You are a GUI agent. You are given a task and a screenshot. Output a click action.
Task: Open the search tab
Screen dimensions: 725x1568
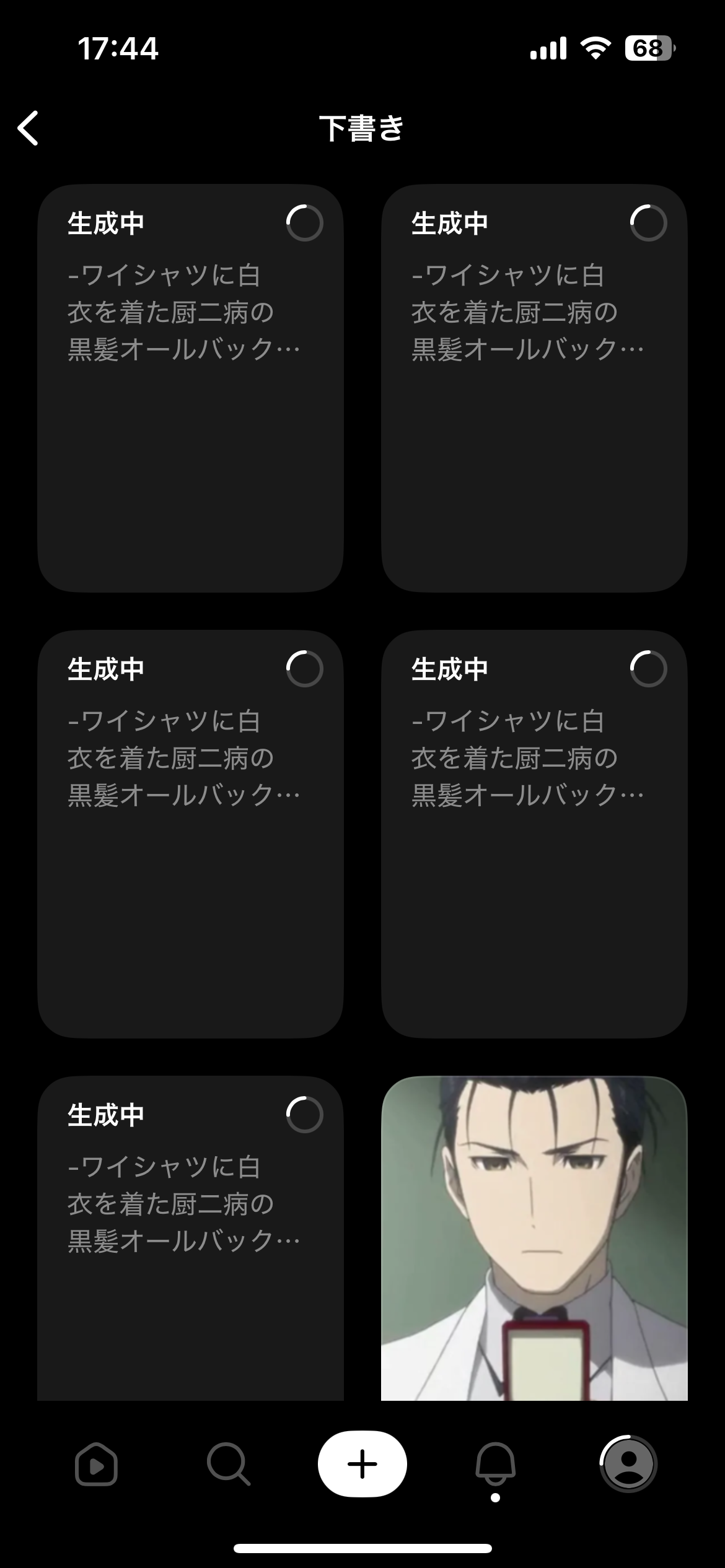pos(228,1465)
